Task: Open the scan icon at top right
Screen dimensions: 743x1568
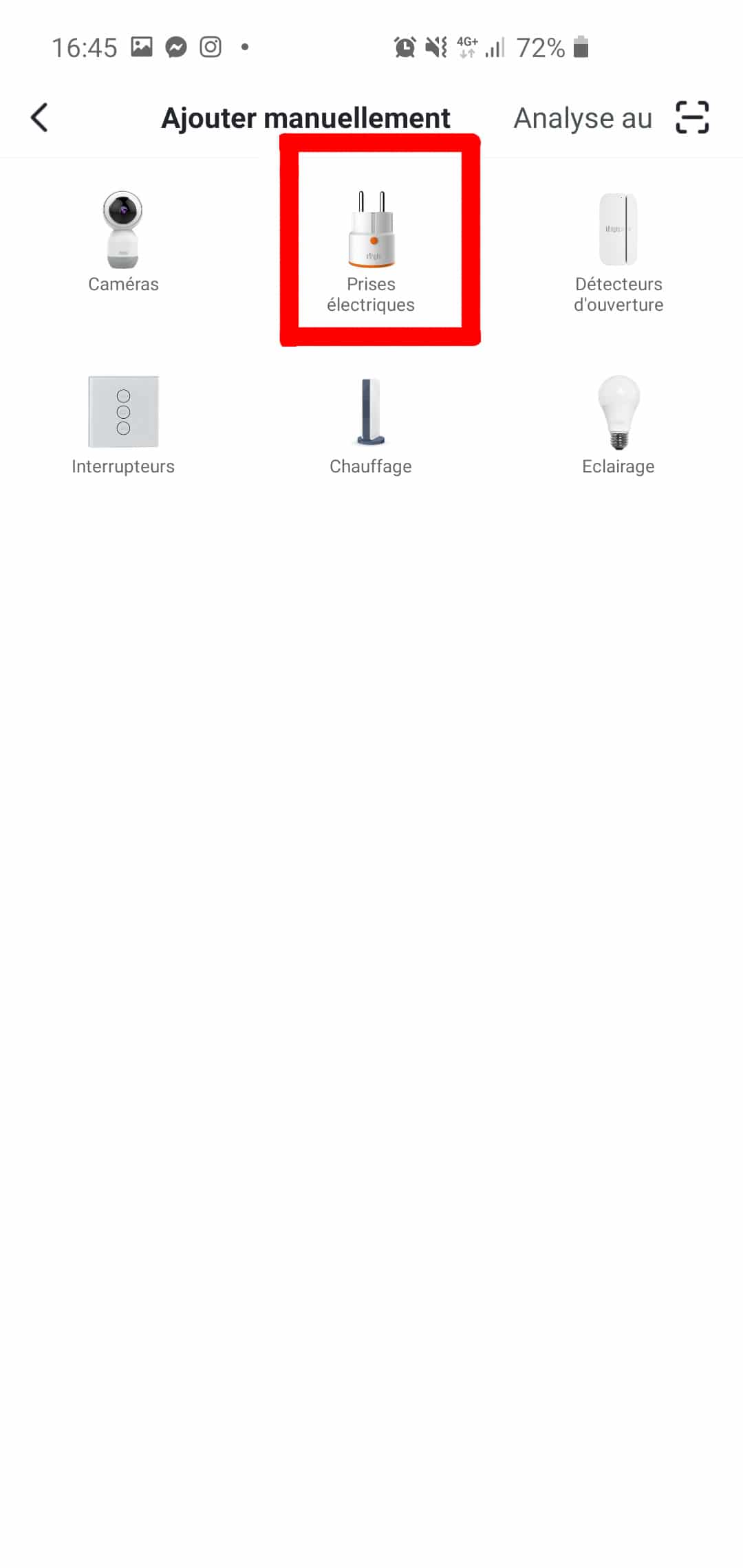Action: pos(691,118)
